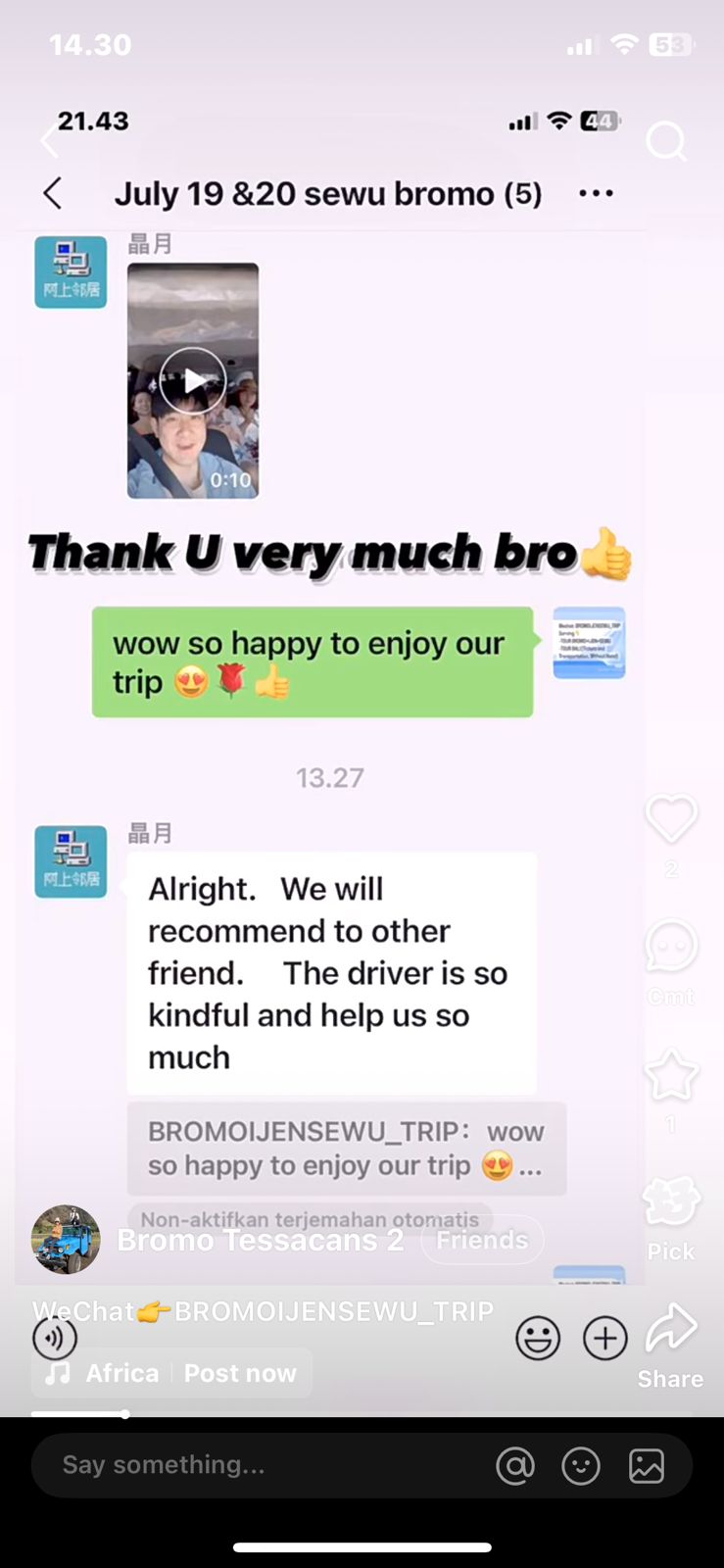724x1568 pixels.
Task: Seek using the video progress bar
Action: click(x=362, y=1414)
